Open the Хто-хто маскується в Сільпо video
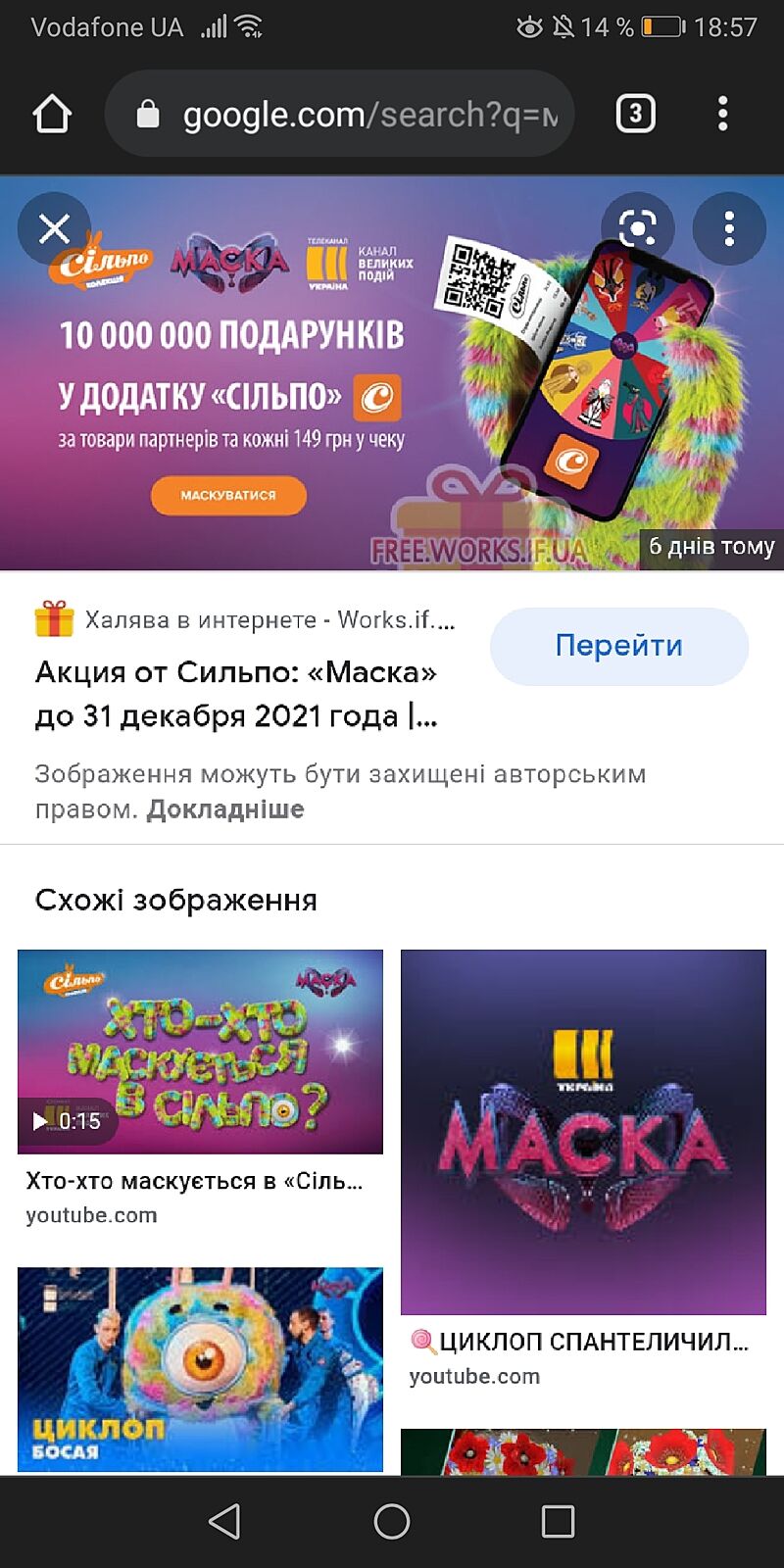784x1568 pixels. pyautogui.click(x=200, y=1052)
